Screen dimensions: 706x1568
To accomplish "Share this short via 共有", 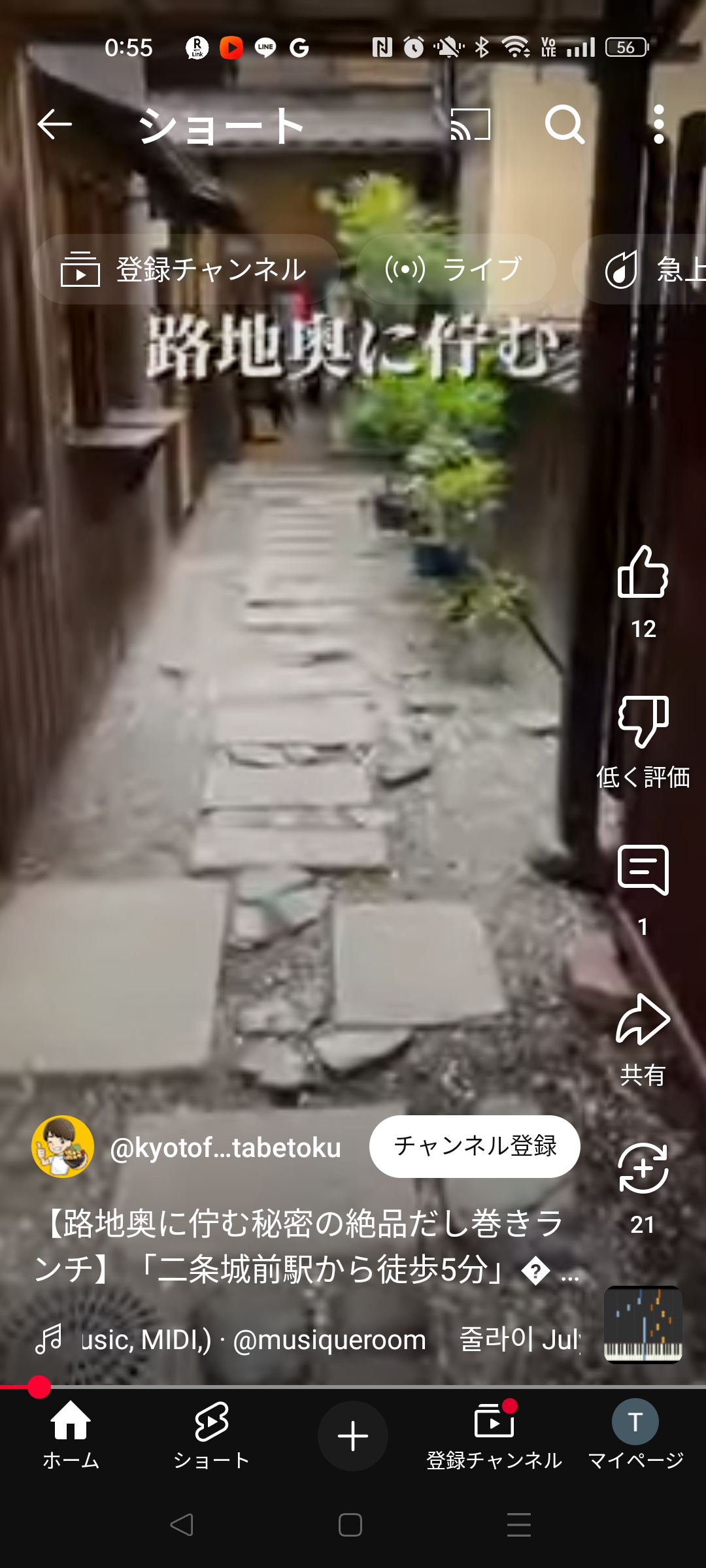I will [643, 1020].
